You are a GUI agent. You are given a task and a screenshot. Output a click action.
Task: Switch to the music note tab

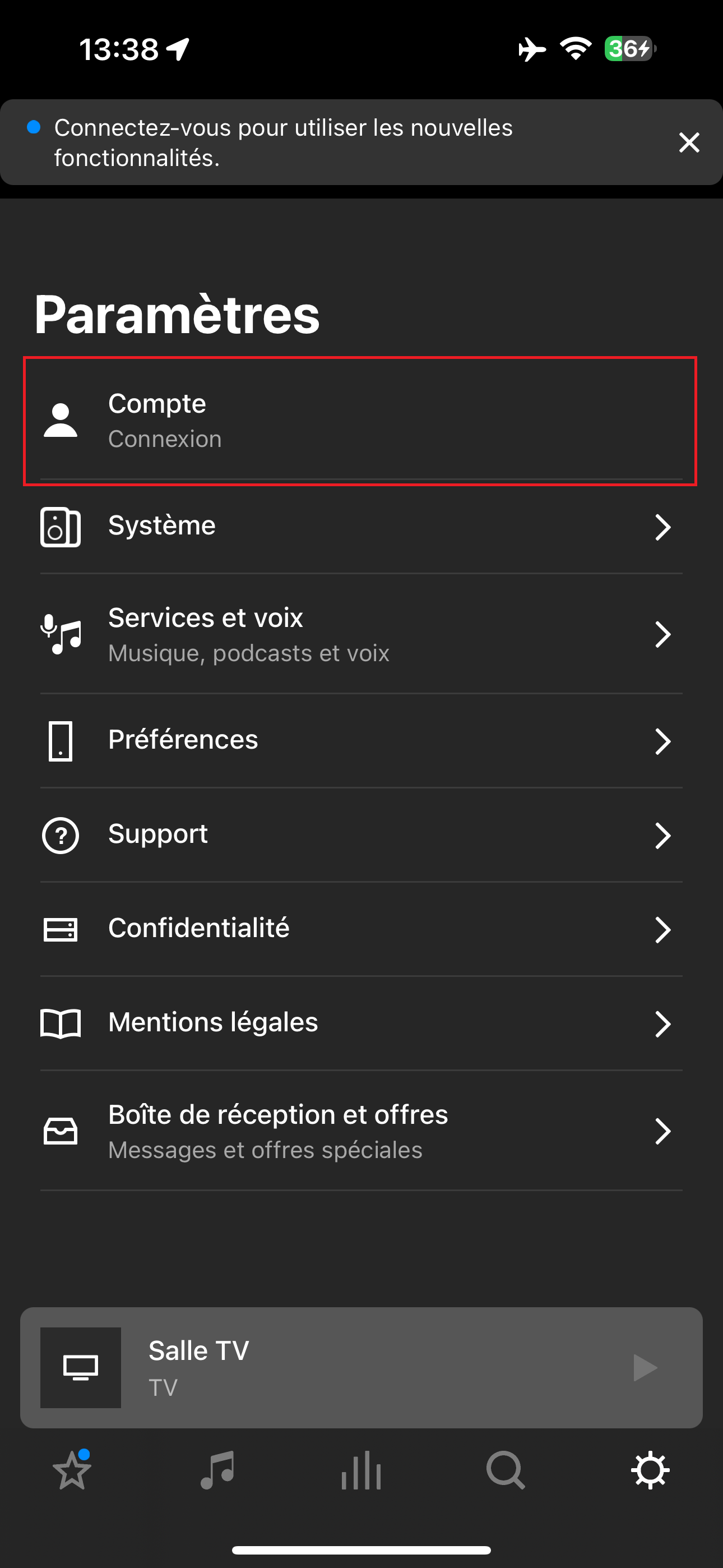(x=217, y=1470)
